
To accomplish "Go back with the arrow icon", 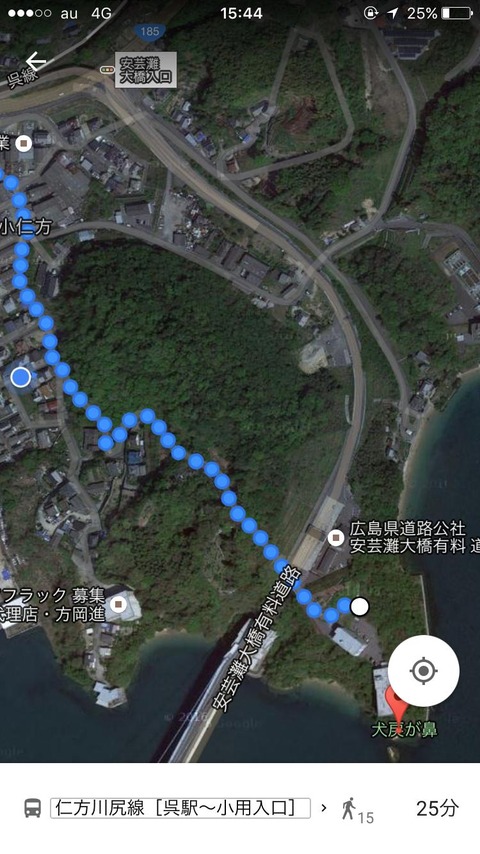I will [36, 61].
